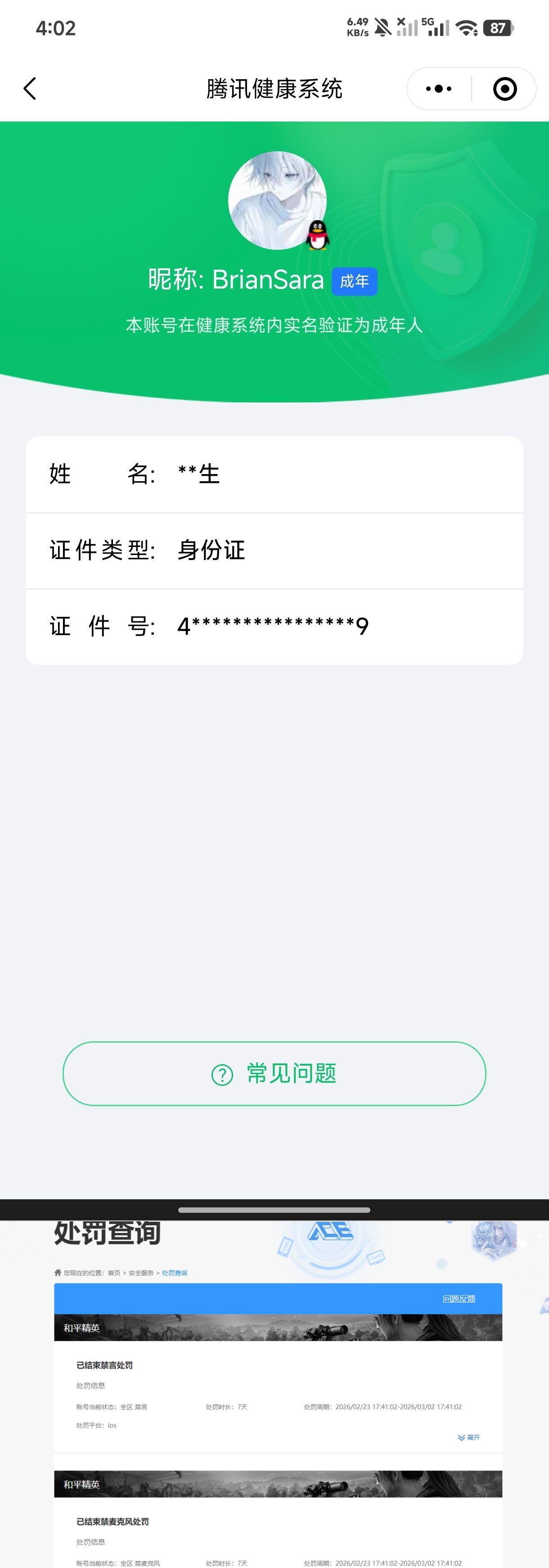
Task: Expand the 已结束禁言处罚 record details
Action: [x=468, y=1437]
